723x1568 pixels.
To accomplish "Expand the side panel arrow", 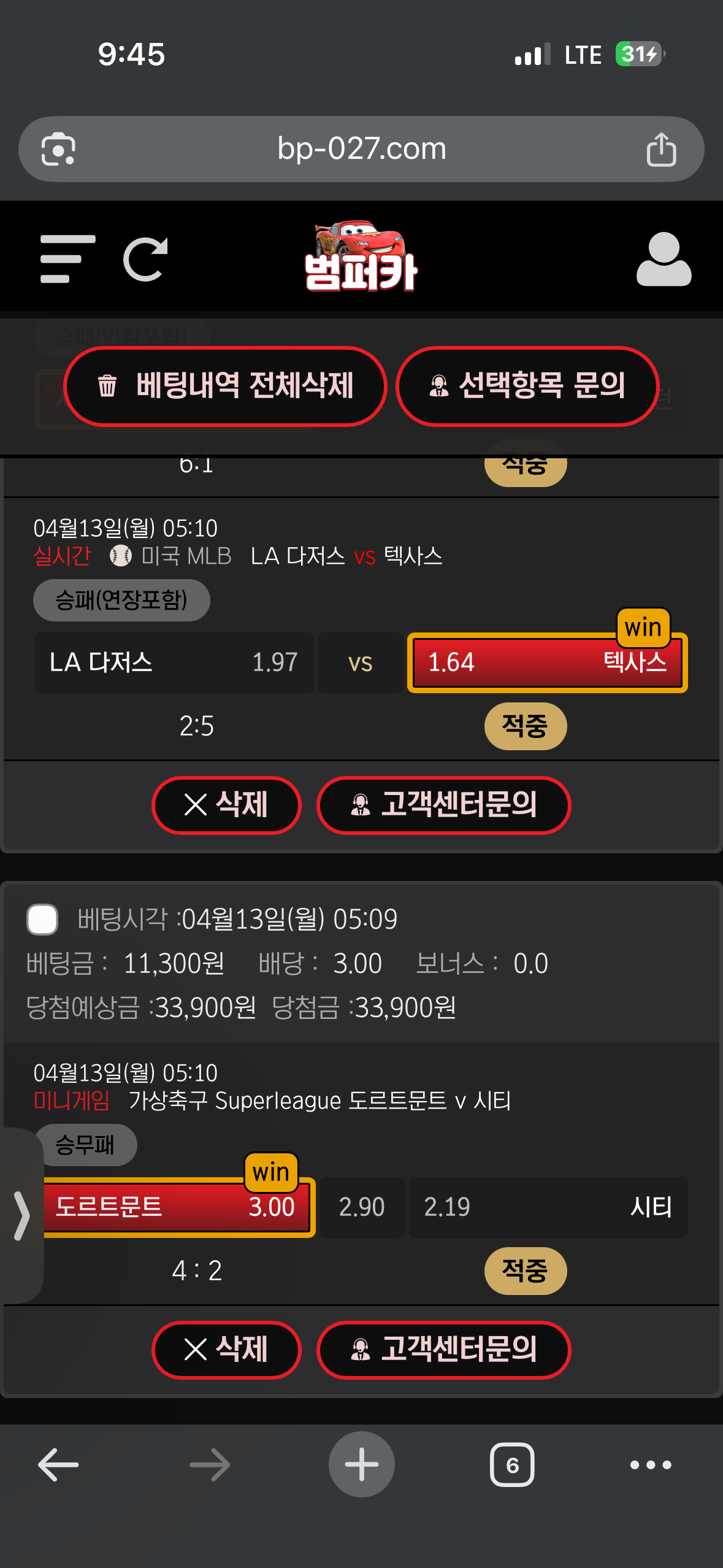I will tap(21, 1216).
